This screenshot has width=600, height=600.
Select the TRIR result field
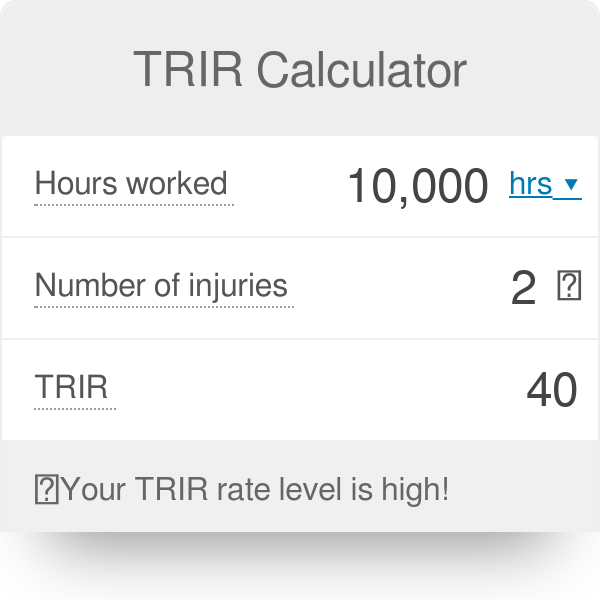551,390
